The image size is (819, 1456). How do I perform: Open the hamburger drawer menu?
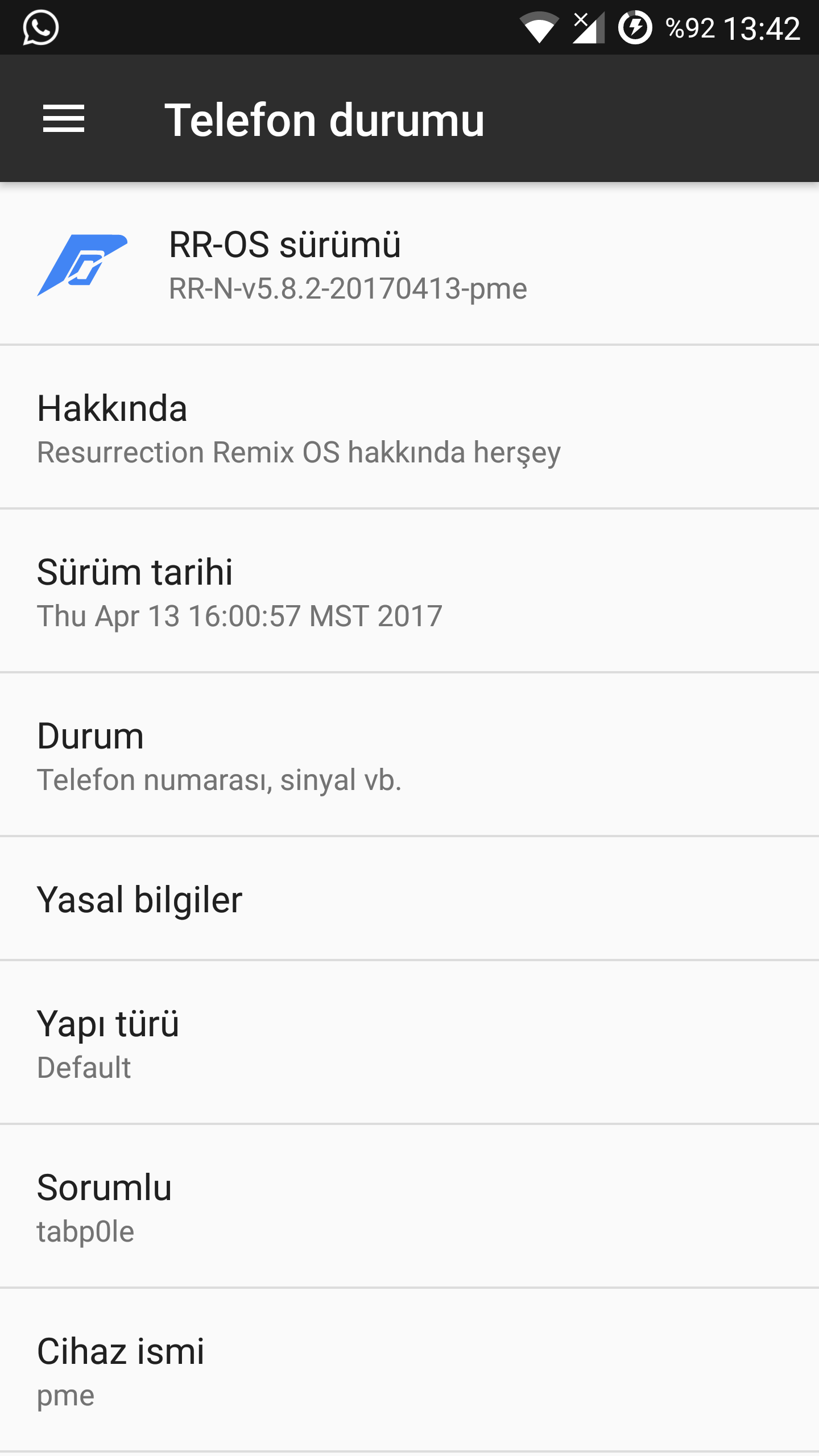[64, 119]
